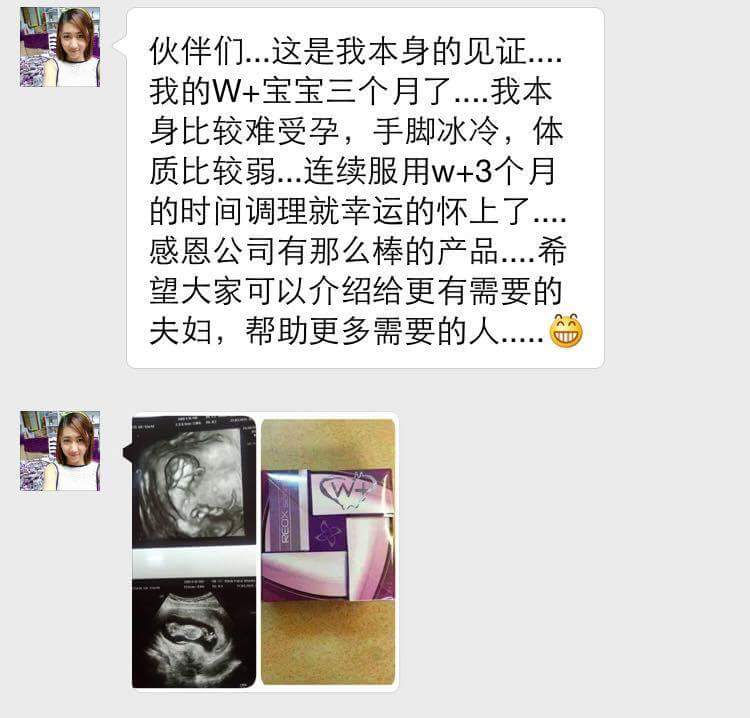The width and height of the screenshot is (750, 718).
Task: Open the sender's avatar beside the text message
Action: [x=60, y=47]
